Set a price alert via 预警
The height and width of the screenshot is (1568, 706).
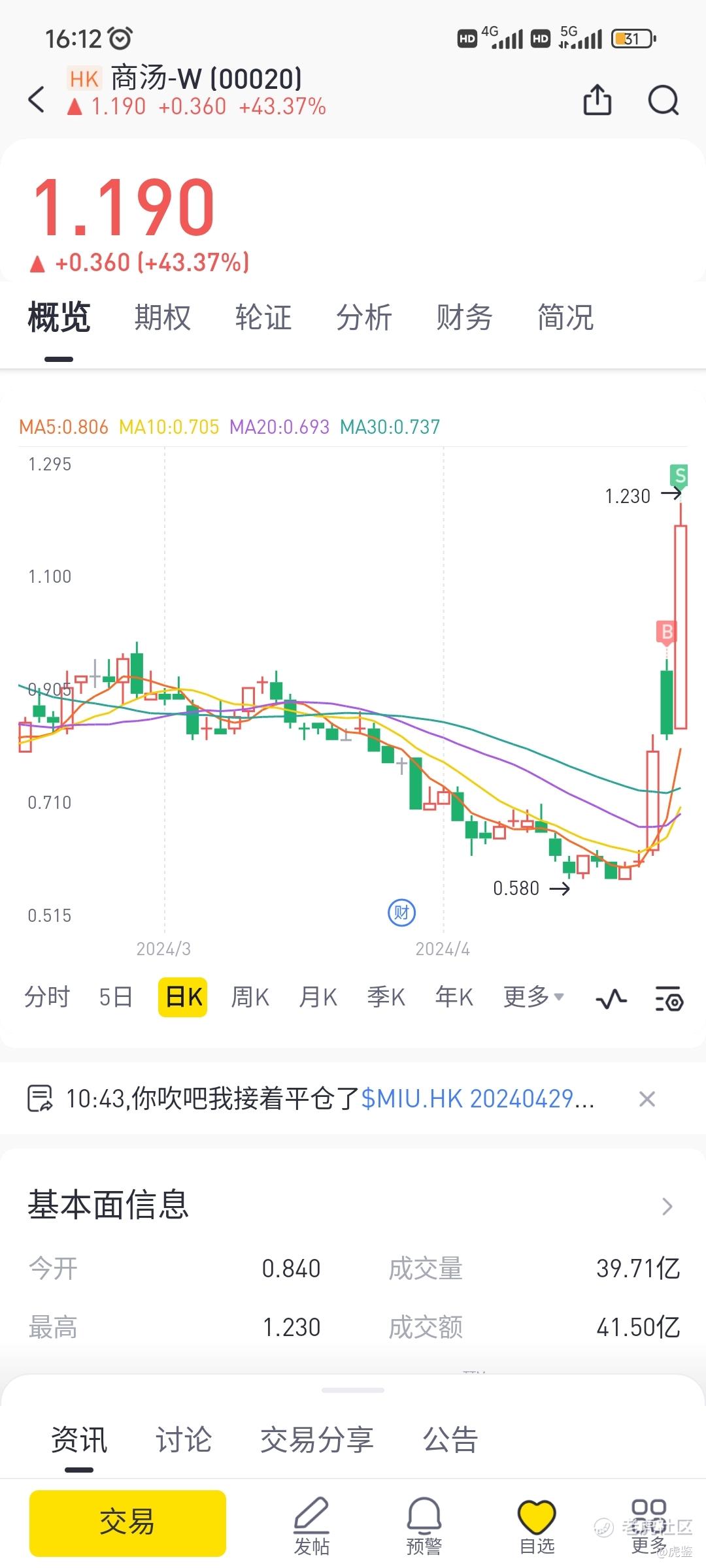pyautogui.click(x=424, y=1526)
